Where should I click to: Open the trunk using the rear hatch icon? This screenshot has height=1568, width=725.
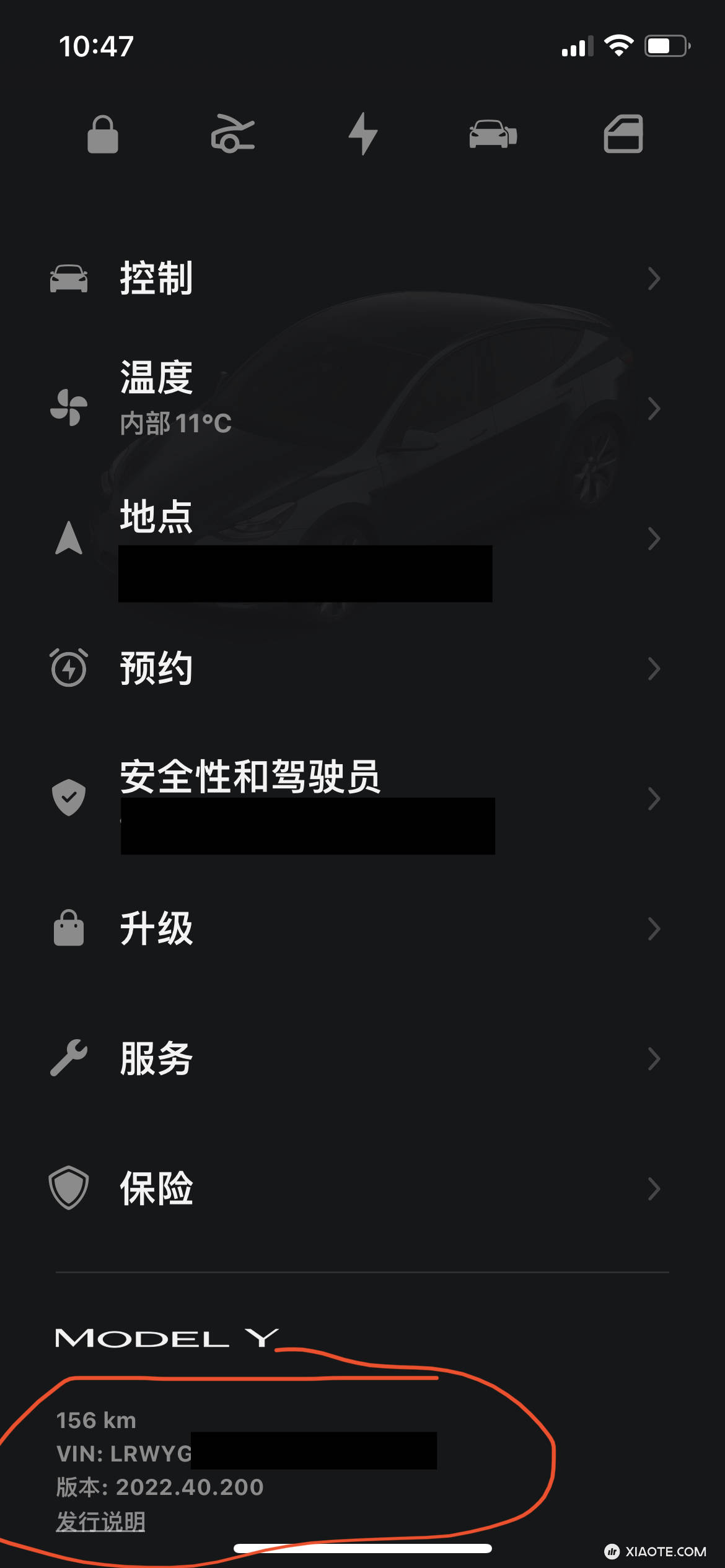coord(623,135)
